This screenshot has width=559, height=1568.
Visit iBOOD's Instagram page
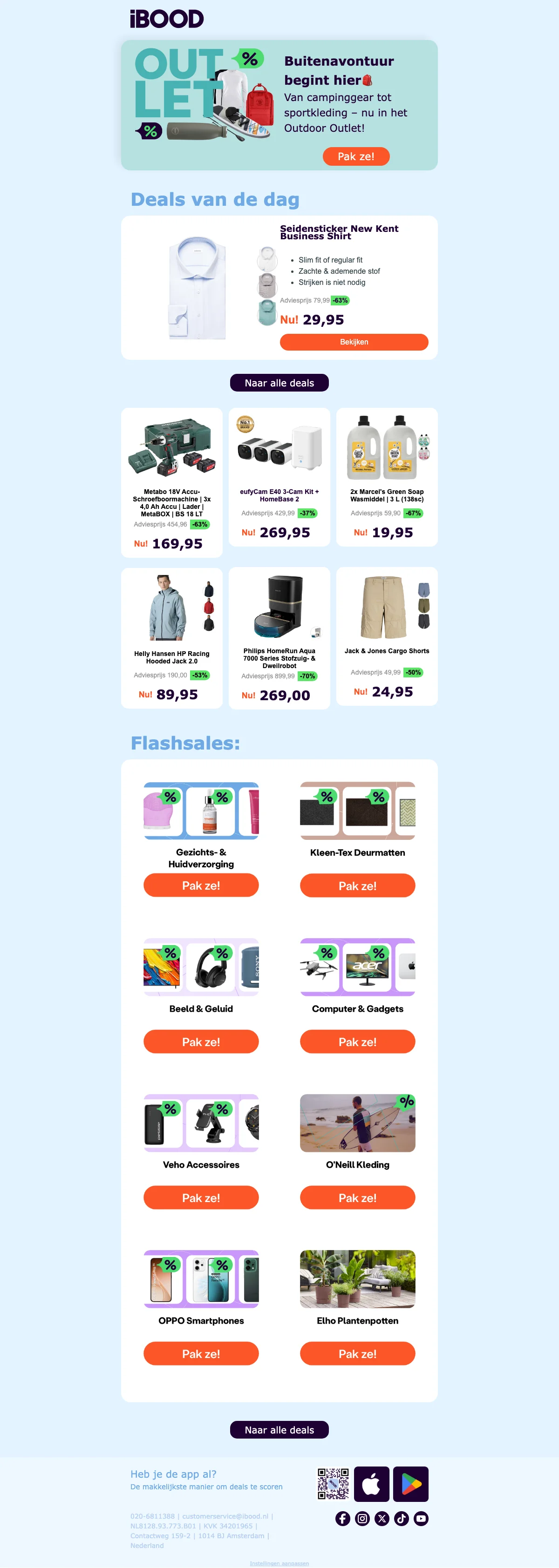coord(362,1519)
